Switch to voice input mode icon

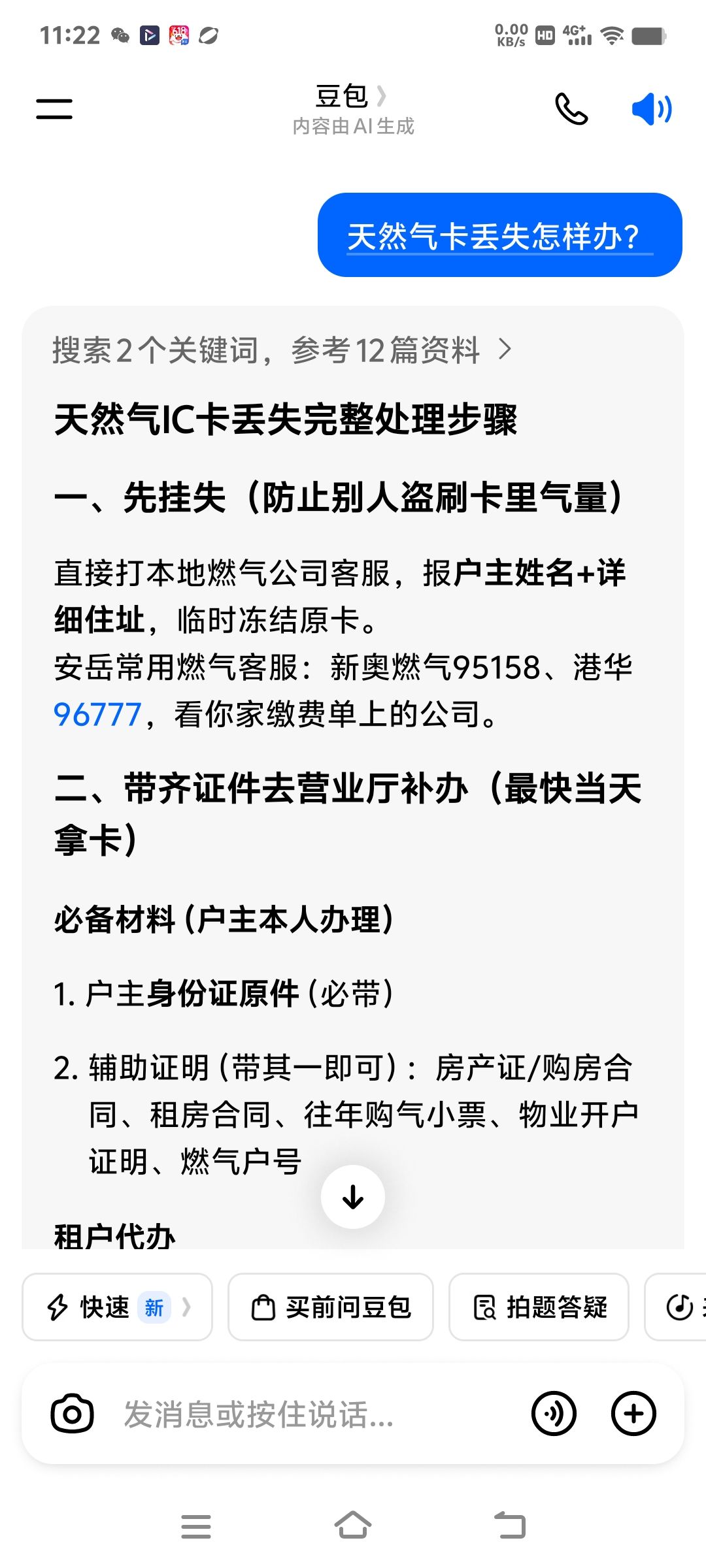click(x=554, y=1414)
